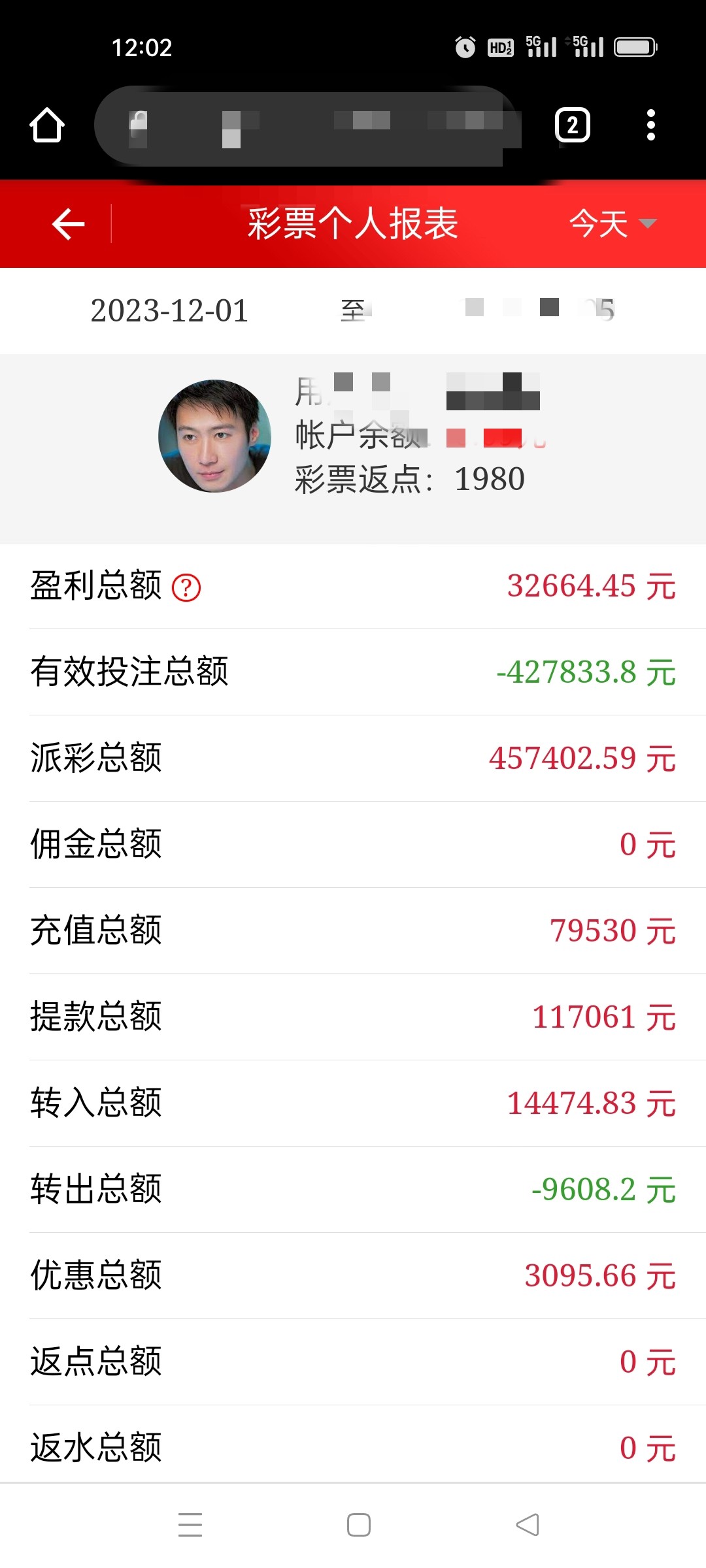Show the help tip beside 盈利总额
The width and height of the screenshot is (706, 1568).
pos(186,587)
